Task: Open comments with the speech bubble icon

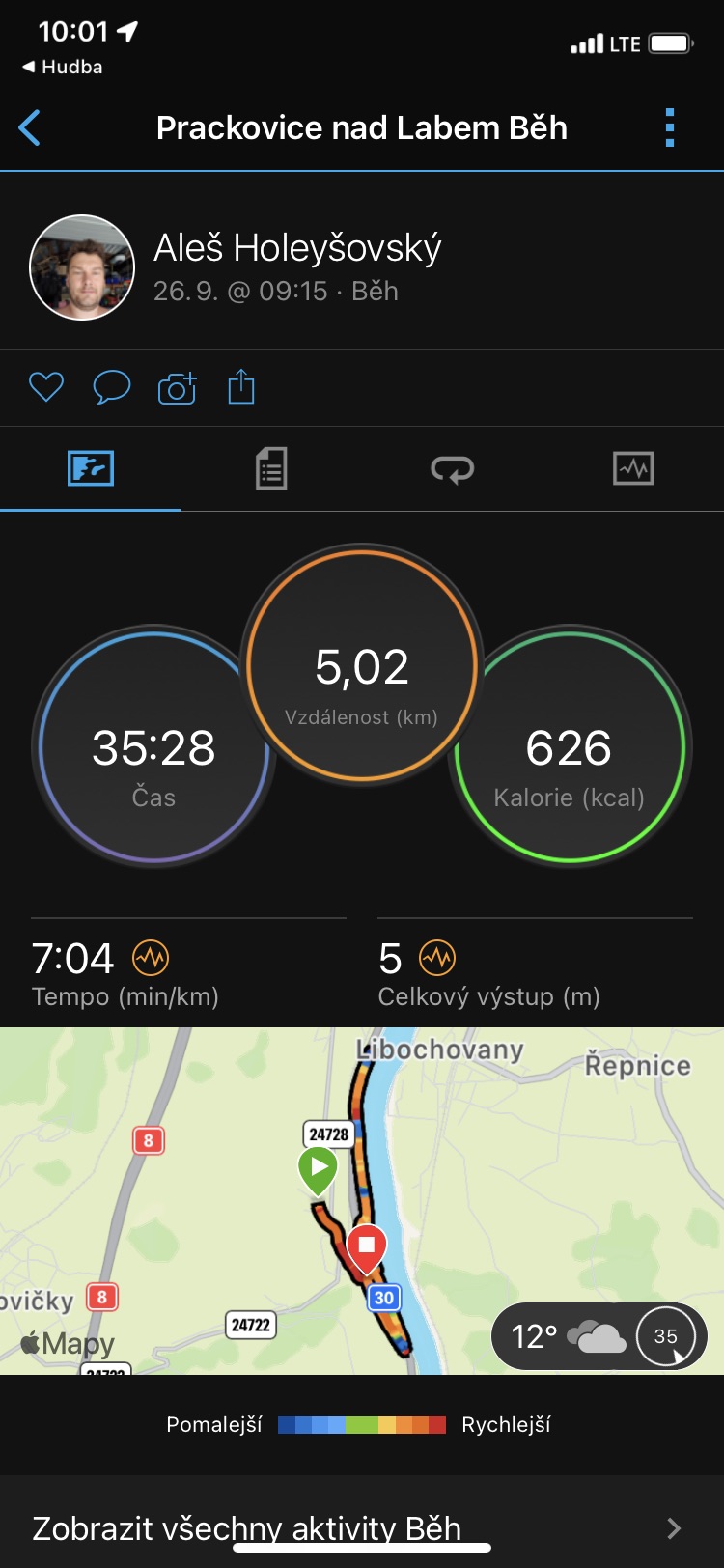Action: (112, 387)
